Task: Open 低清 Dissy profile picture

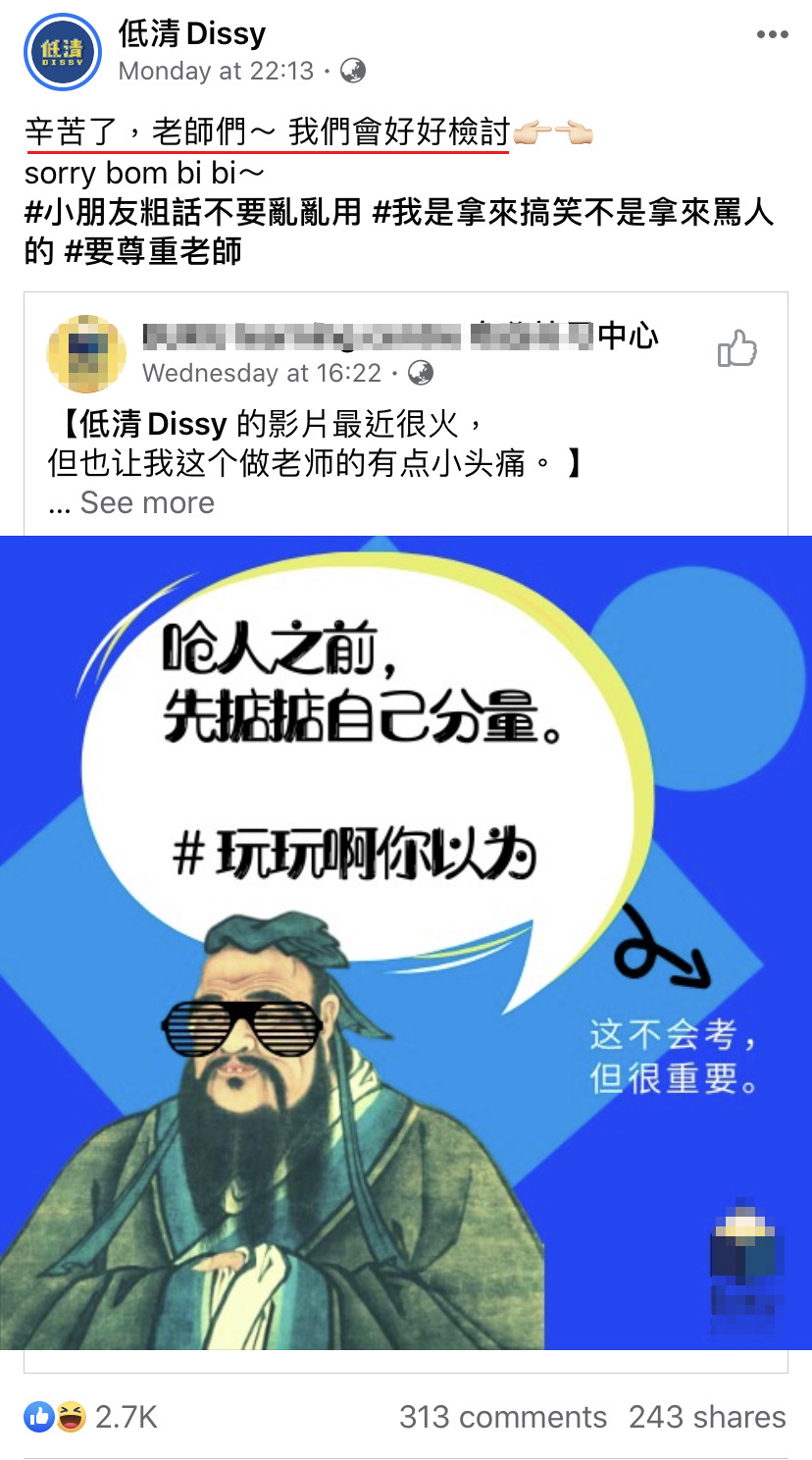Action: 63,53
